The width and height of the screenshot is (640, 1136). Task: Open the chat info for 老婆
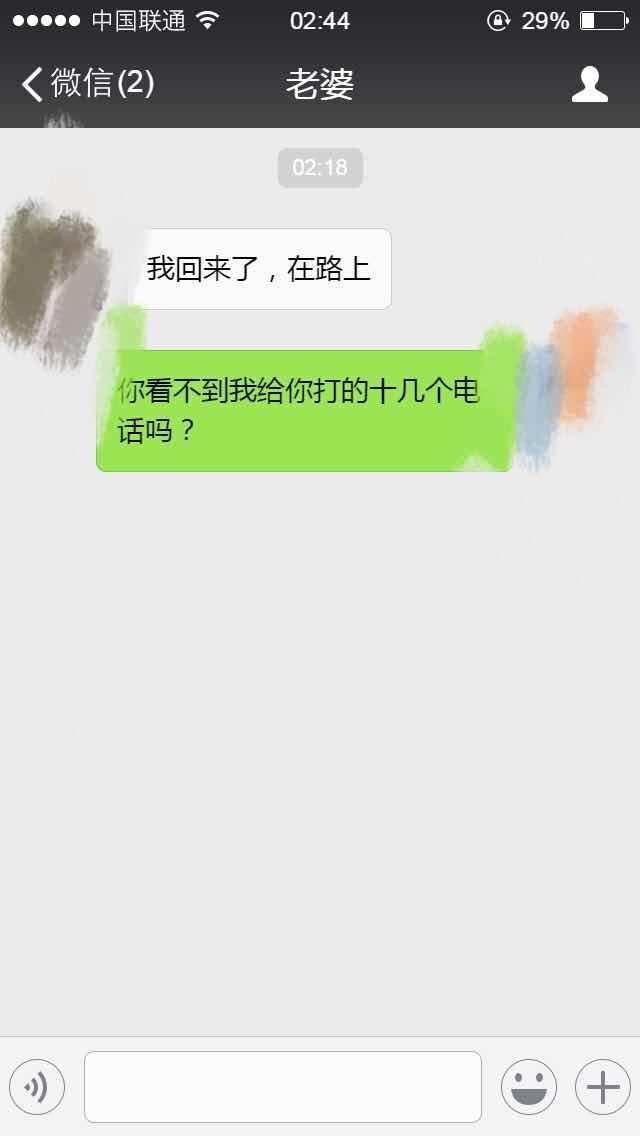589,84
